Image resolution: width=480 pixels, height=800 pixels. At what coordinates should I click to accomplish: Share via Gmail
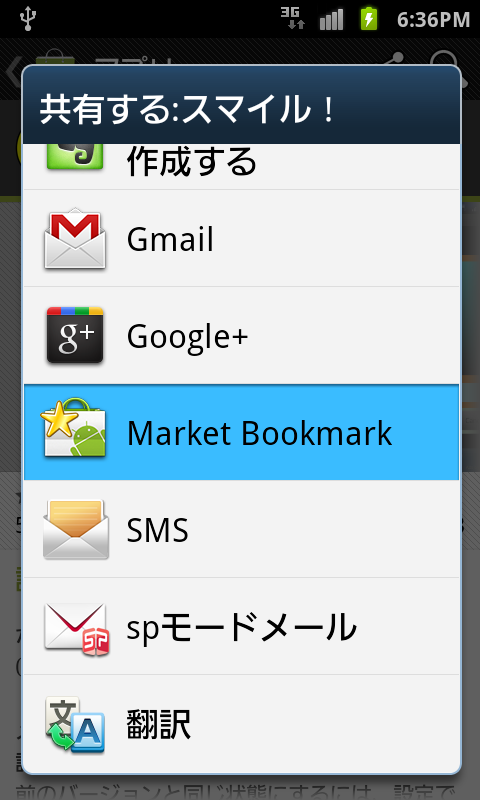241,238
